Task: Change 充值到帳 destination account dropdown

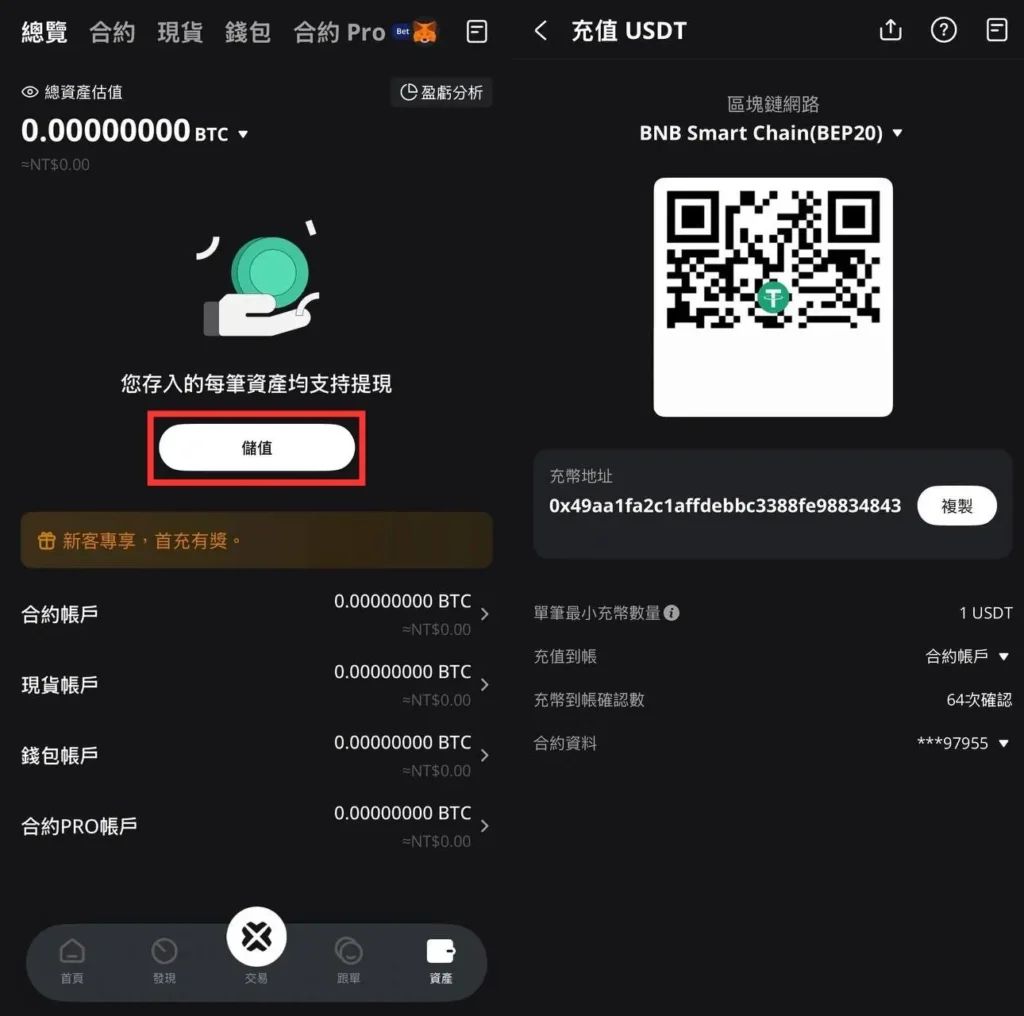Action: coord(967,657)
